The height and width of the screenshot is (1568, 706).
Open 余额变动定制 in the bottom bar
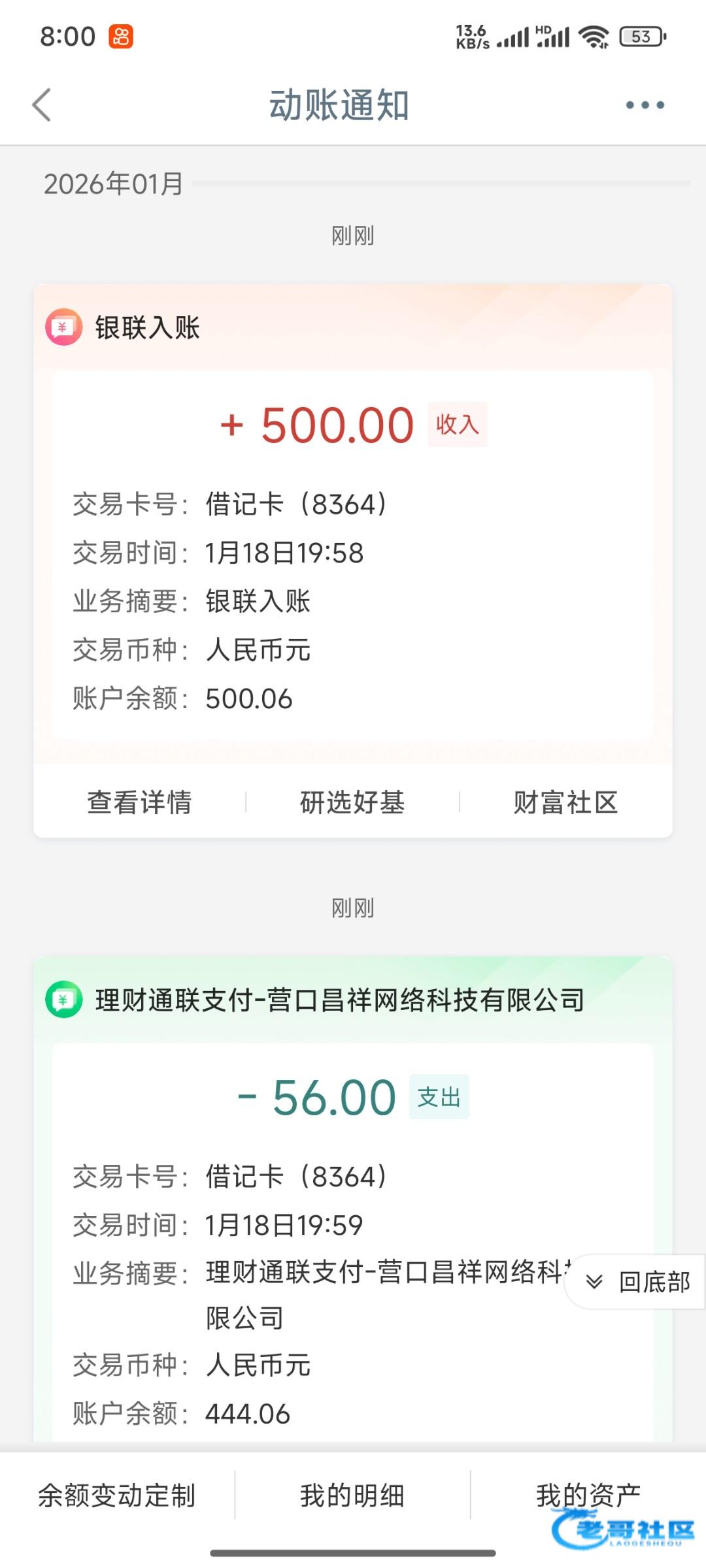[x=117, y=1495]
